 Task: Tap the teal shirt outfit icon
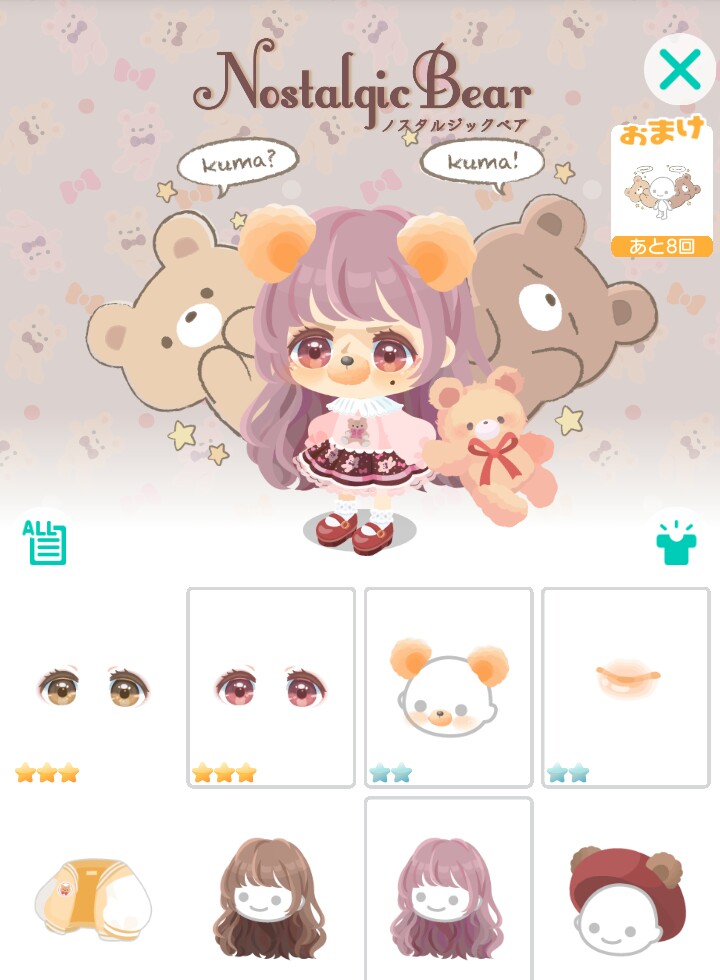676,543
